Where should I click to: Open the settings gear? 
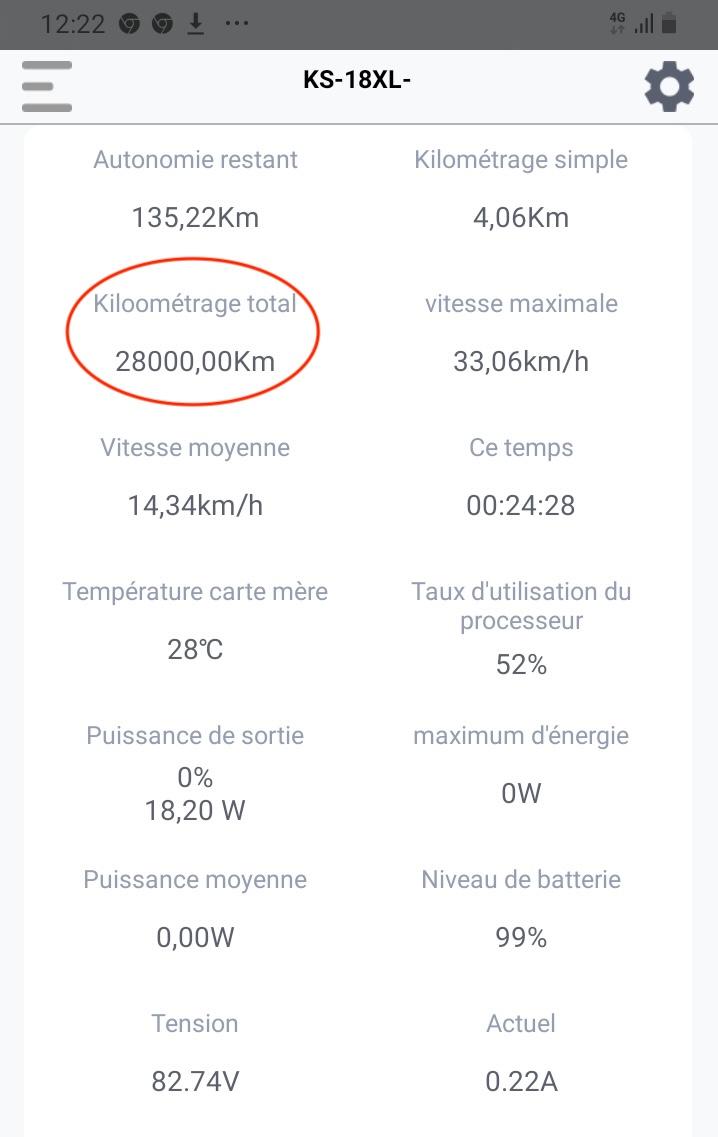(x=669, y=87)
